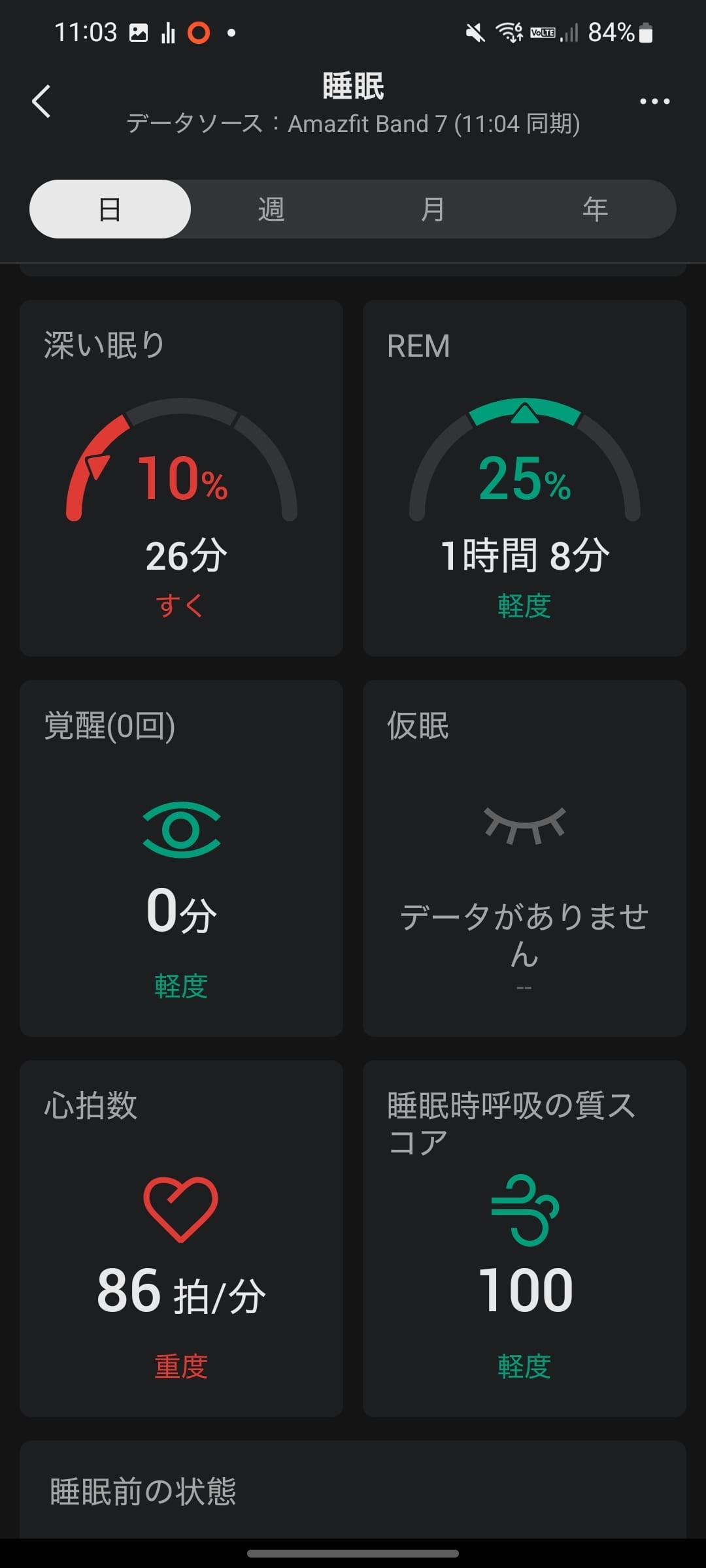Image resolution: width=706 pixels, height=1568 pixels.
Task: Switch to the 週 (week) tab
Action: [271, 209]
